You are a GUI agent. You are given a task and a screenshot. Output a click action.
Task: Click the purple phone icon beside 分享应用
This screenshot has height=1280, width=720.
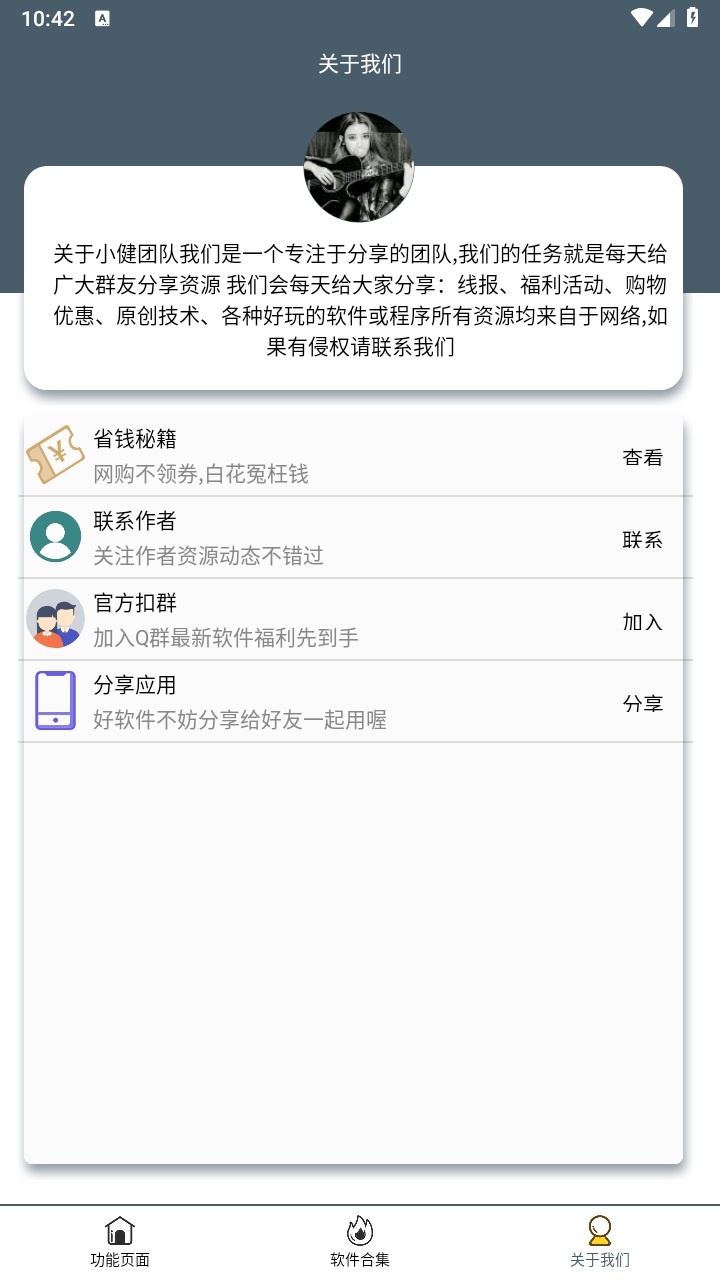tap(55, 700)
